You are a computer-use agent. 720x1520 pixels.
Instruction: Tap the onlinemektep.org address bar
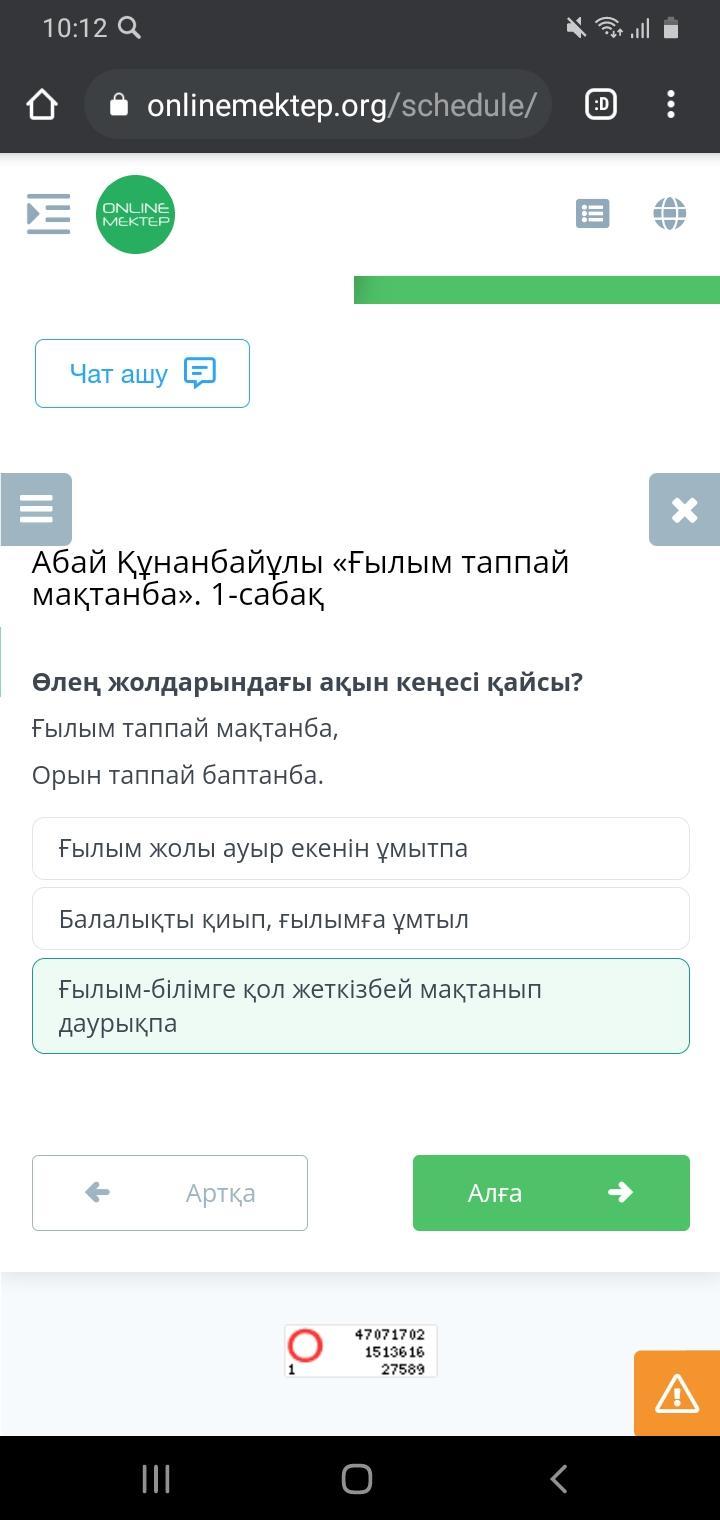click(318, 104)
